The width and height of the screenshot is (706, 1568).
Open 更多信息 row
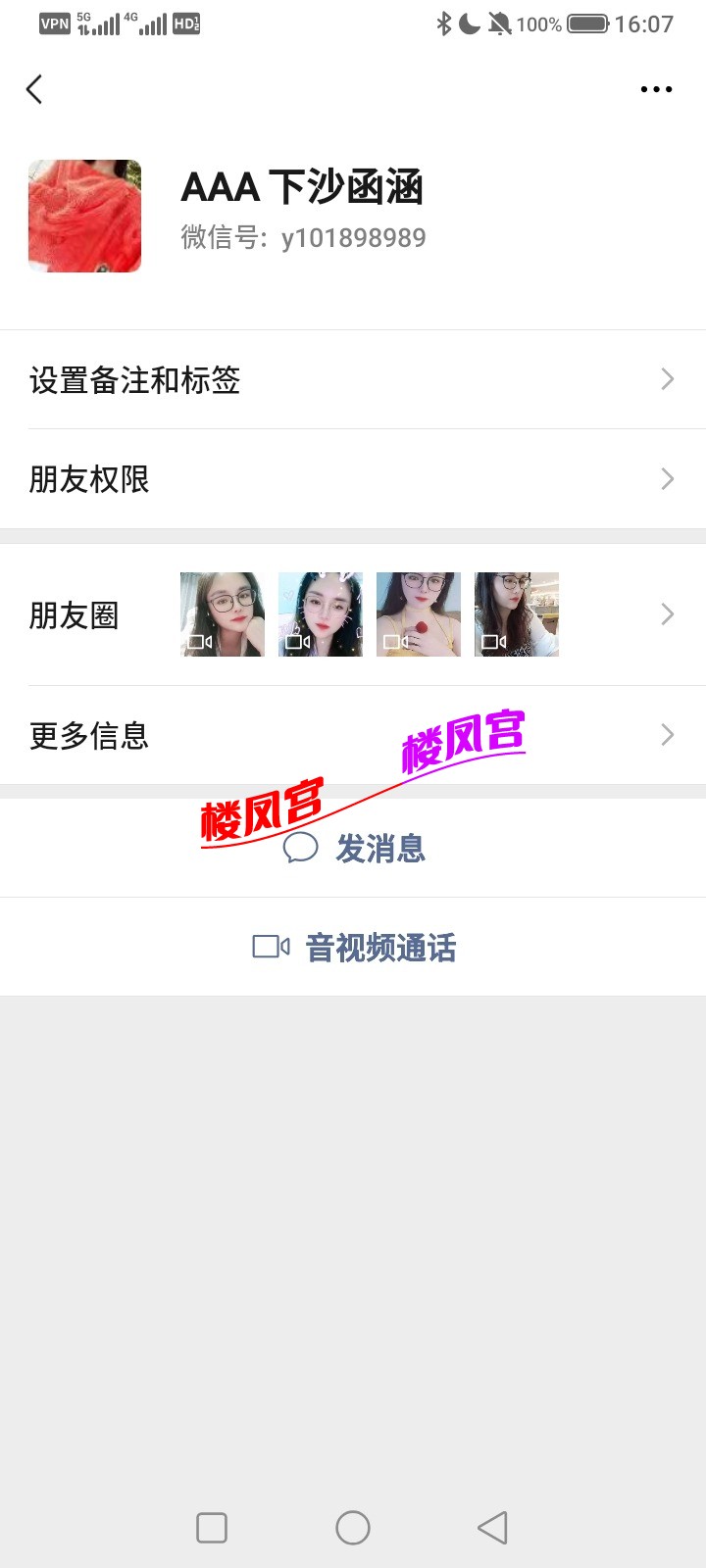click(353, 735)
